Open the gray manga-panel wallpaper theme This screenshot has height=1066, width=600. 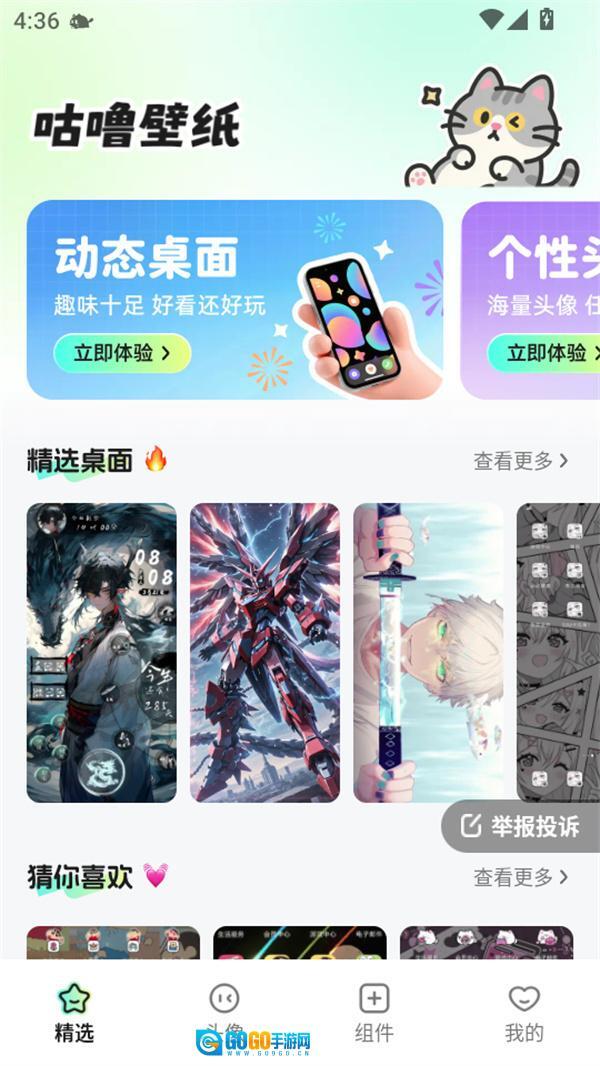558,652
